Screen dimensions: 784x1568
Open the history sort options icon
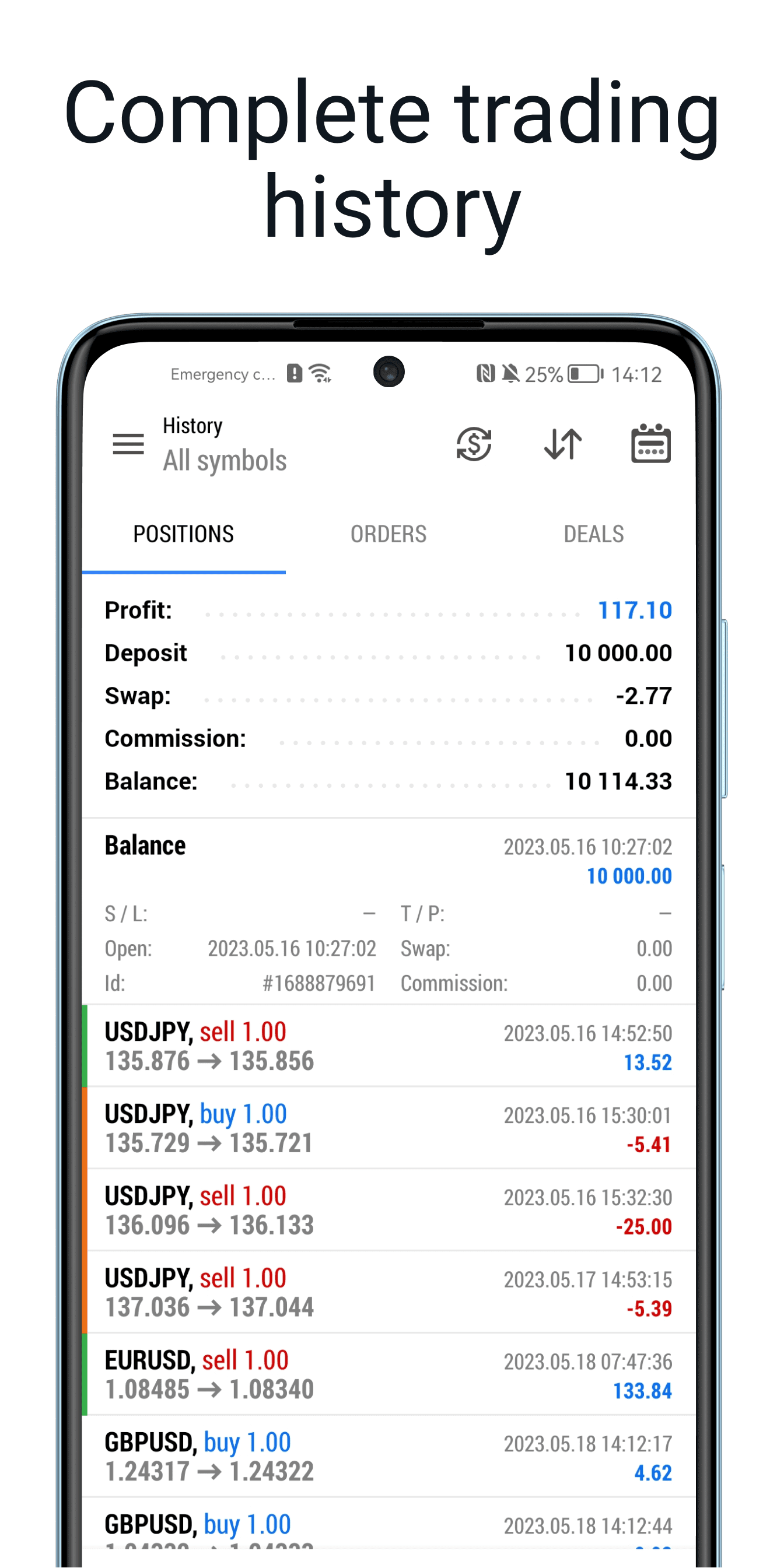tap(562, 444)
